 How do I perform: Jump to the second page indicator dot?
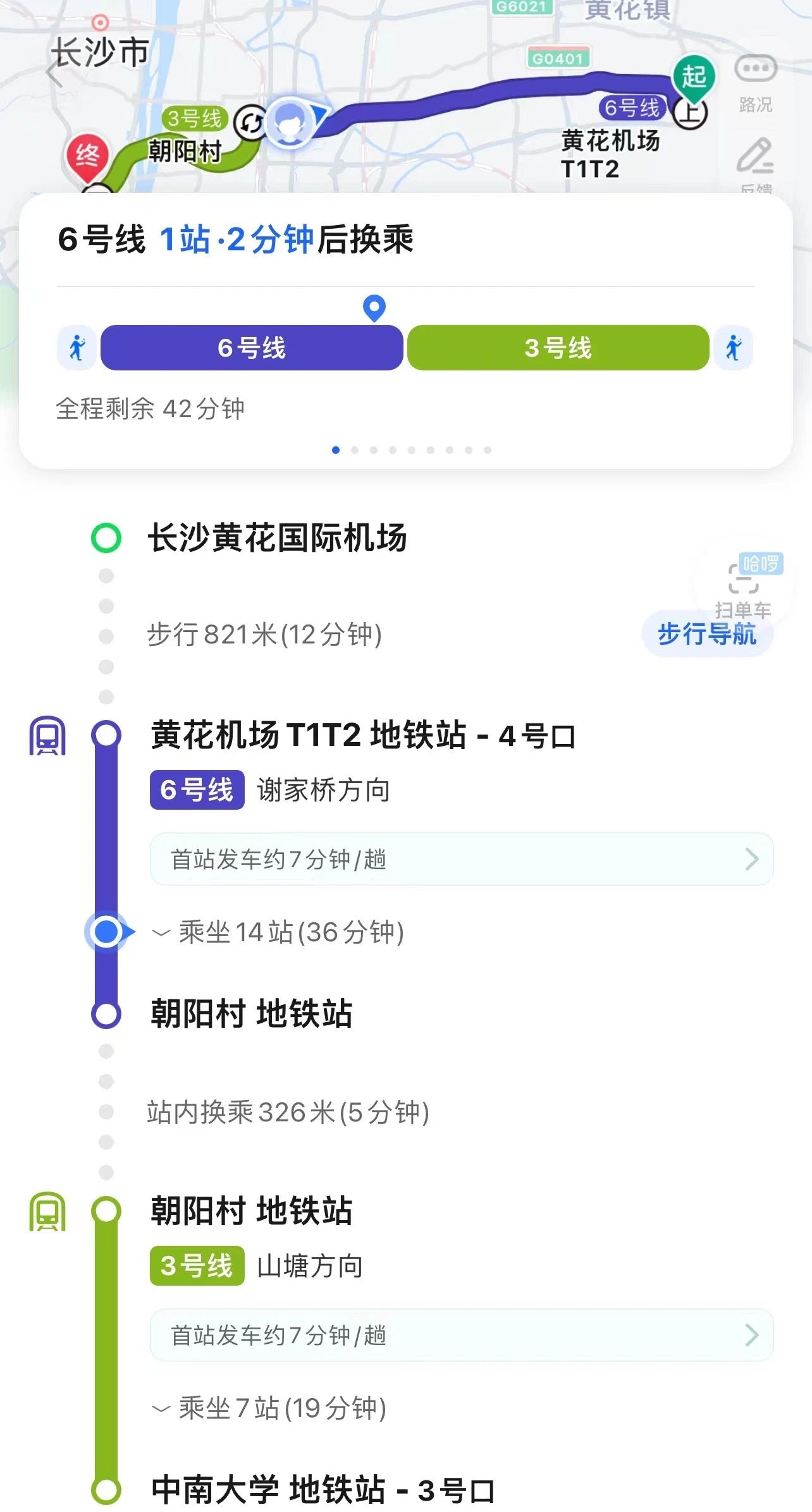click(355, 450)
